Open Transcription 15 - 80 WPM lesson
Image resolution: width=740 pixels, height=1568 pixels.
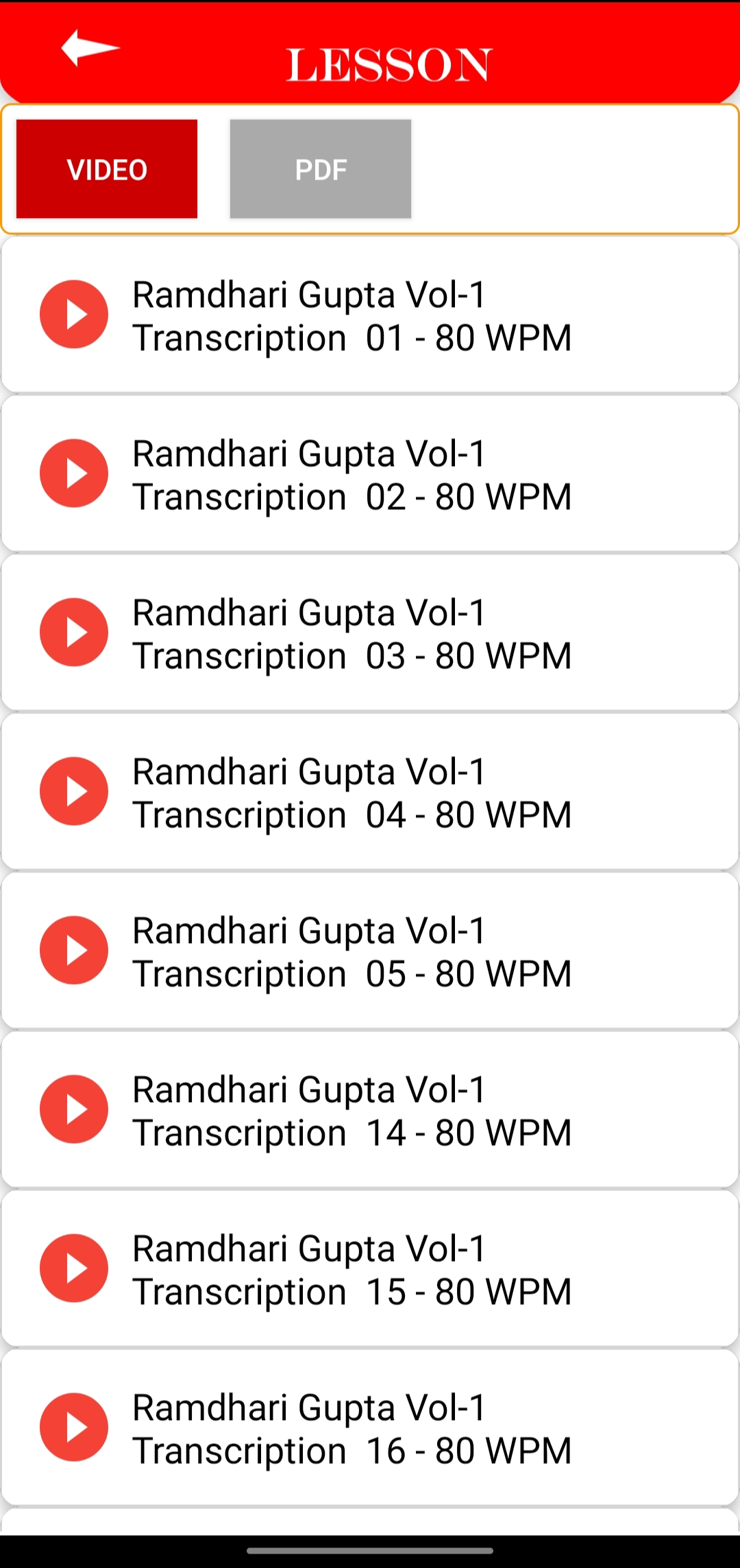pyautogui.click(x=352, y=1270)
